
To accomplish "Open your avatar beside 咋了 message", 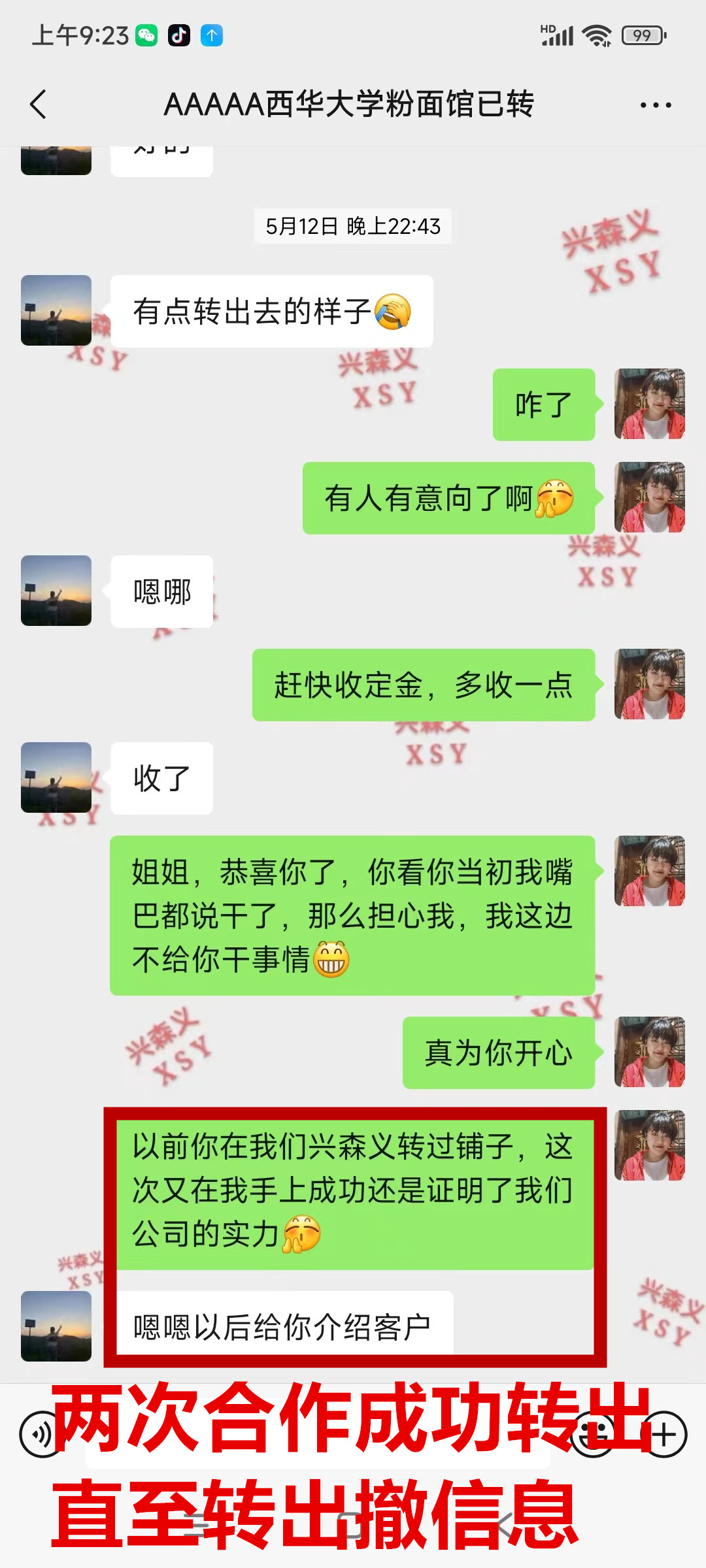I will click(649, 404).
